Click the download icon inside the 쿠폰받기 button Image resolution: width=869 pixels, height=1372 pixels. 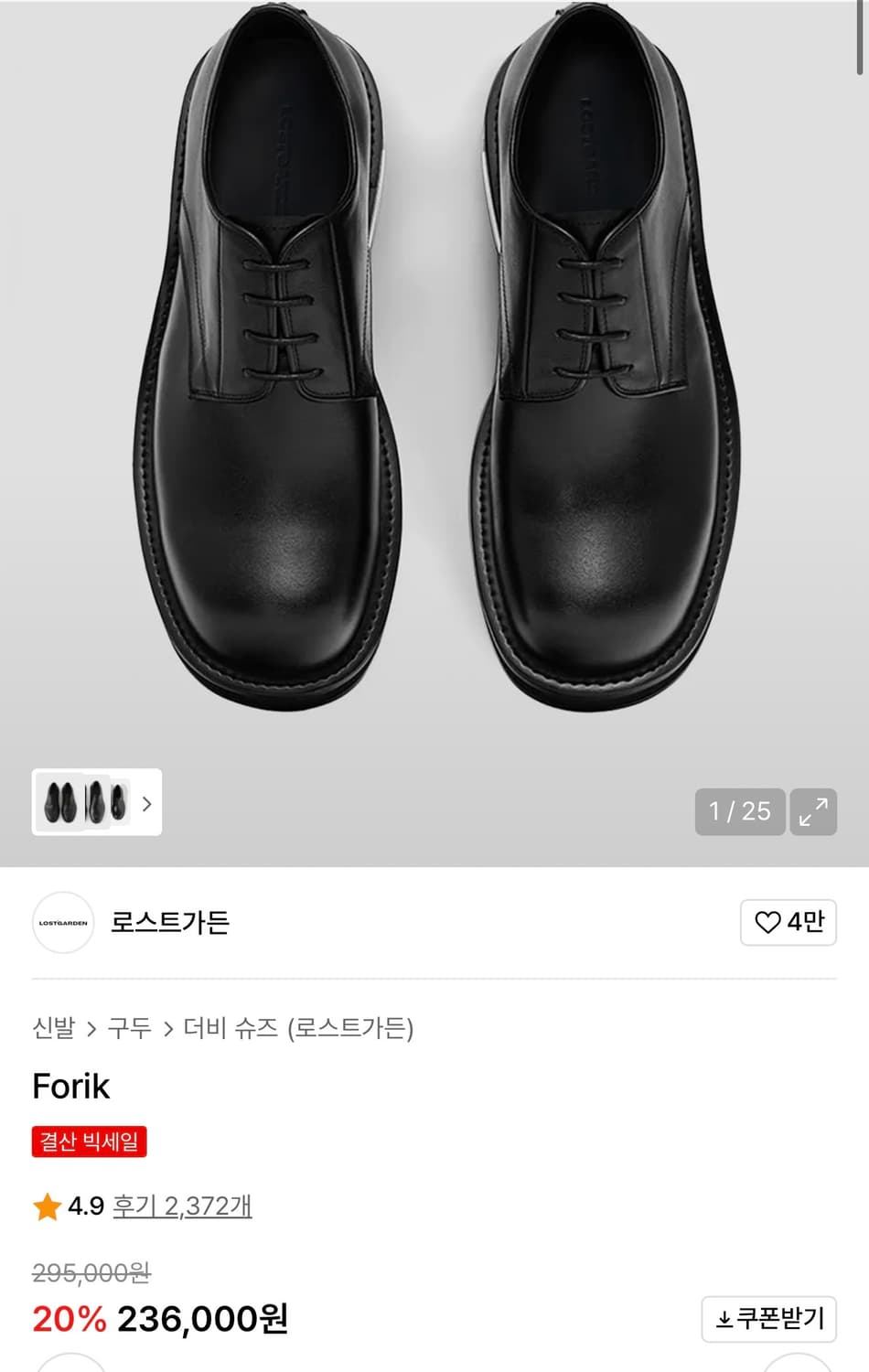click(x=725, y=1318)
